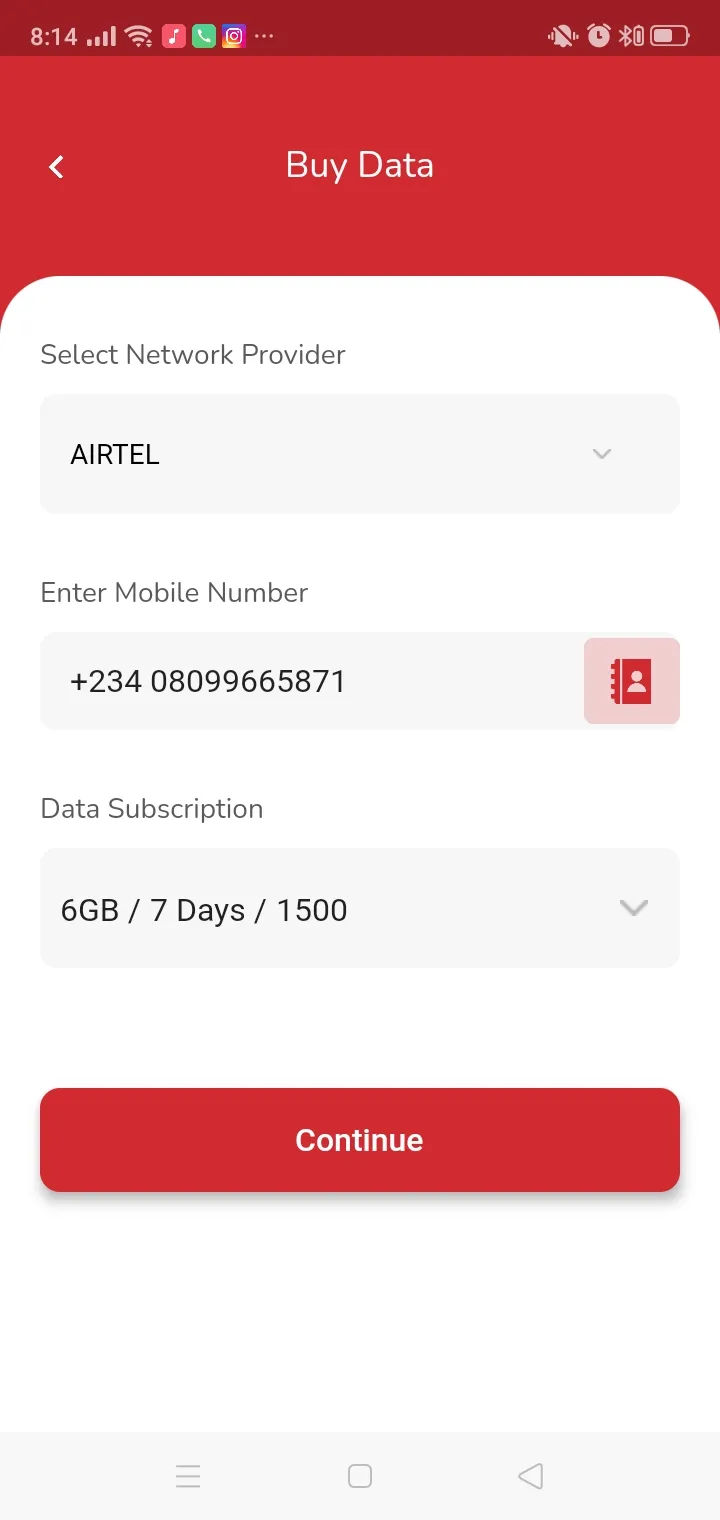The height and width of the screenshot is (1520, 720).
Task: Open recent apps from the navigation bar
Action: [x=188, y=1476]
